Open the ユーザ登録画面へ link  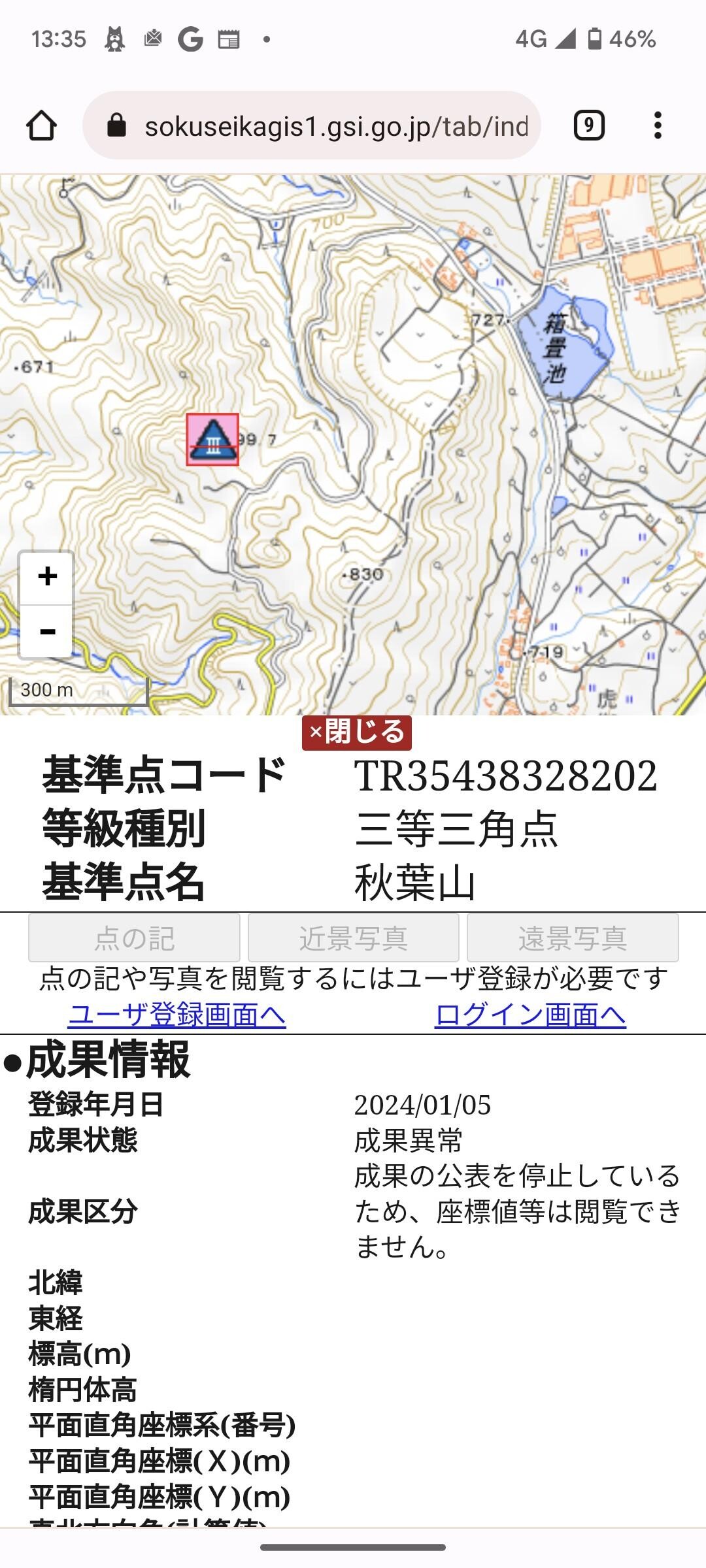[177, 1015]
